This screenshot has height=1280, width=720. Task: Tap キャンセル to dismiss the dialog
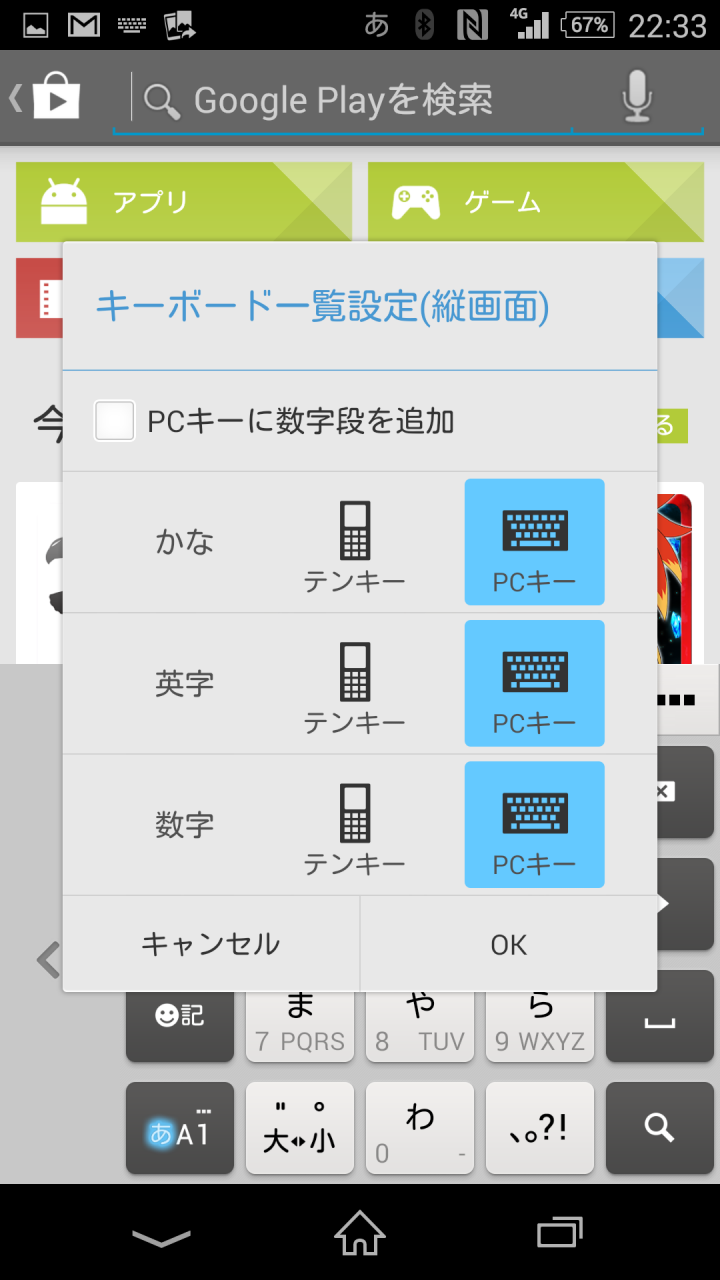click(211, 944)
